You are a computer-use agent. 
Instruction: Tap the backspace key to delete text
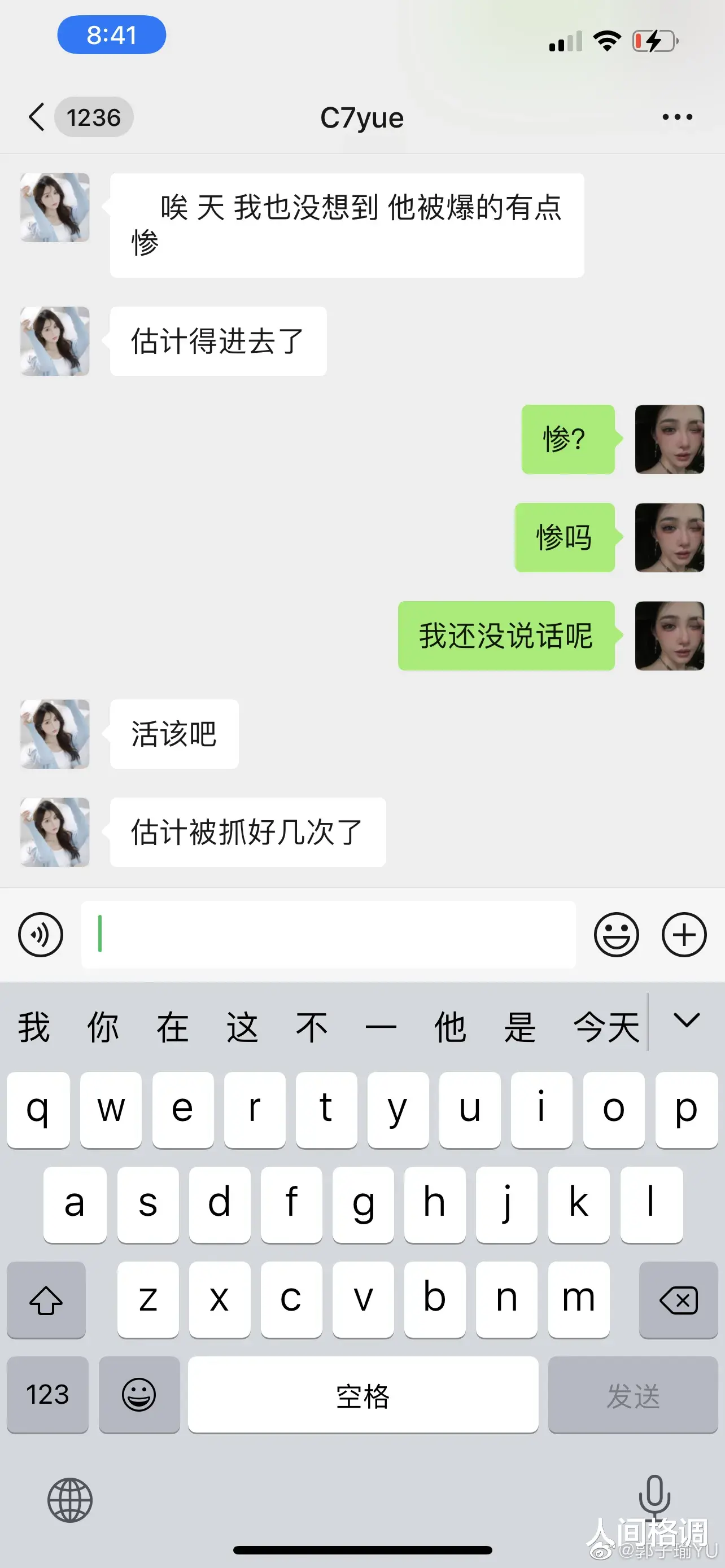tap(678, 1300)
